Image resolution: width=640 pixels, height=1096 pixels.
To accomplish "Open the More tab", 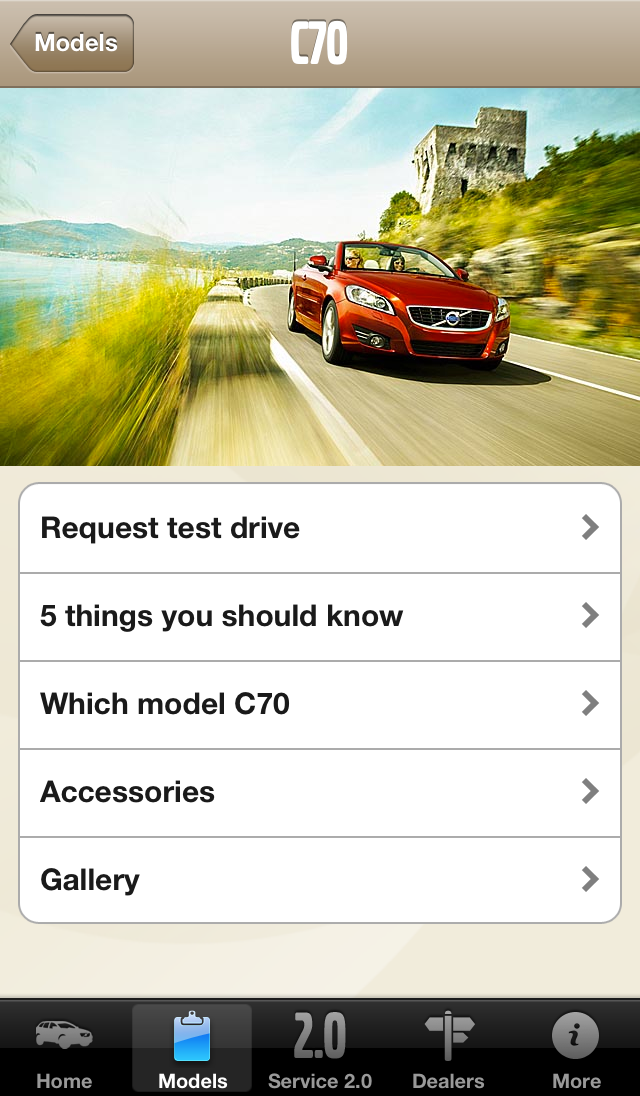I will pos(576,1050).
